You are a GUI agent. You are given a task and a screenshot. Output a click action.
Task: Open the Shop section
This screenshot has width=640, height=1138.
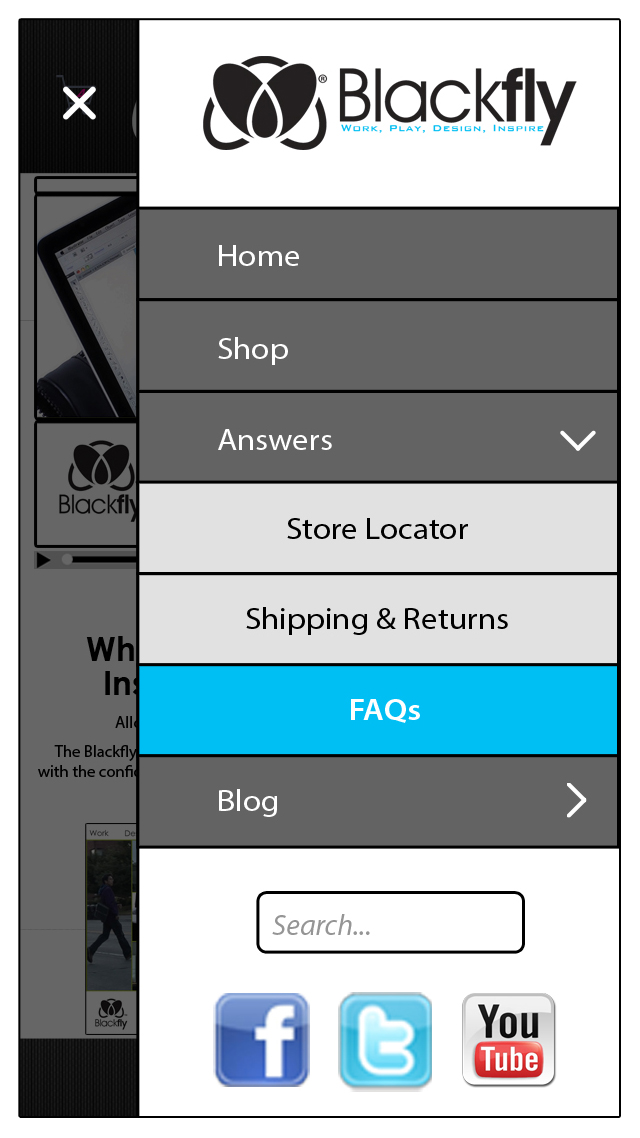tap(253, 349)
